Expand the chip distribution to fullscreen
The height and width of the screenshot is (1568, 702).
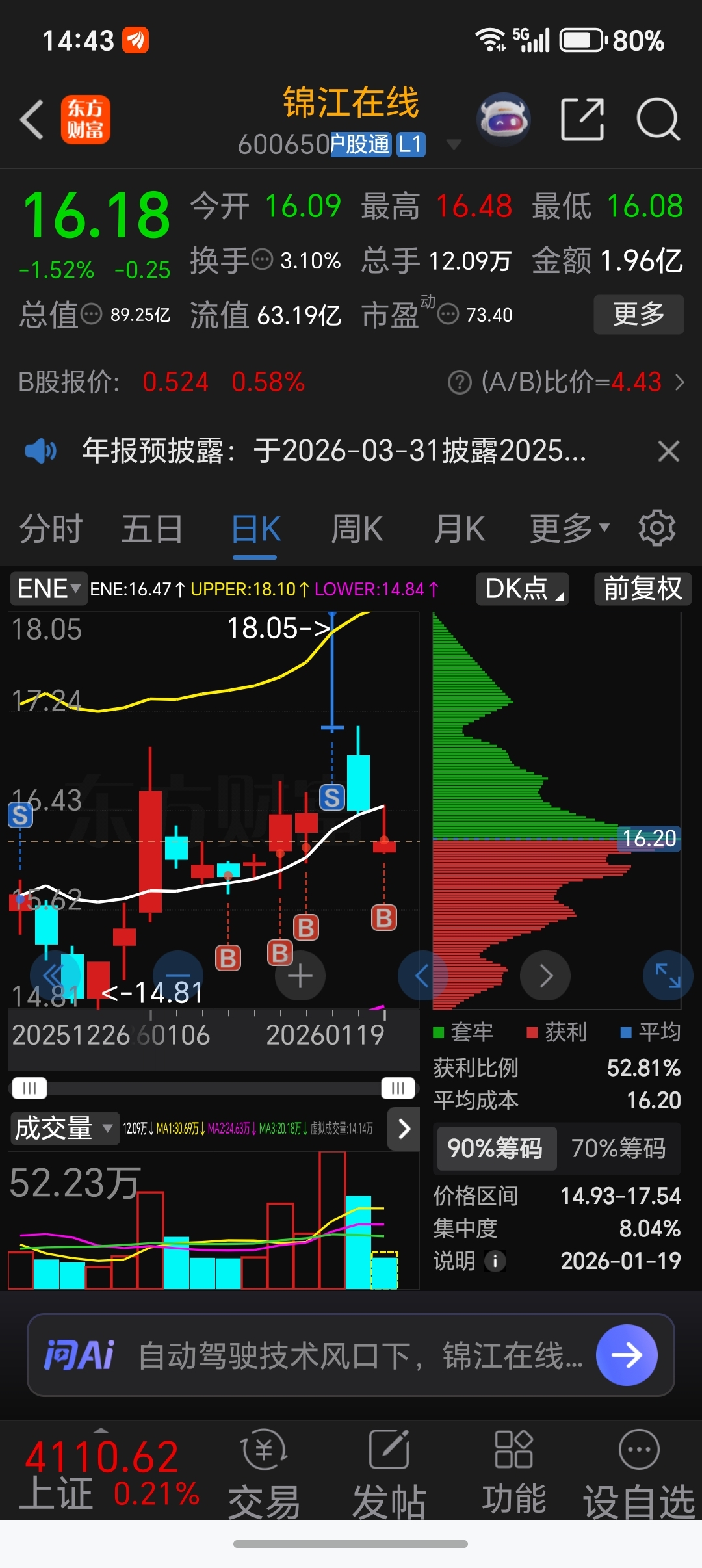[x=668, y=976]
